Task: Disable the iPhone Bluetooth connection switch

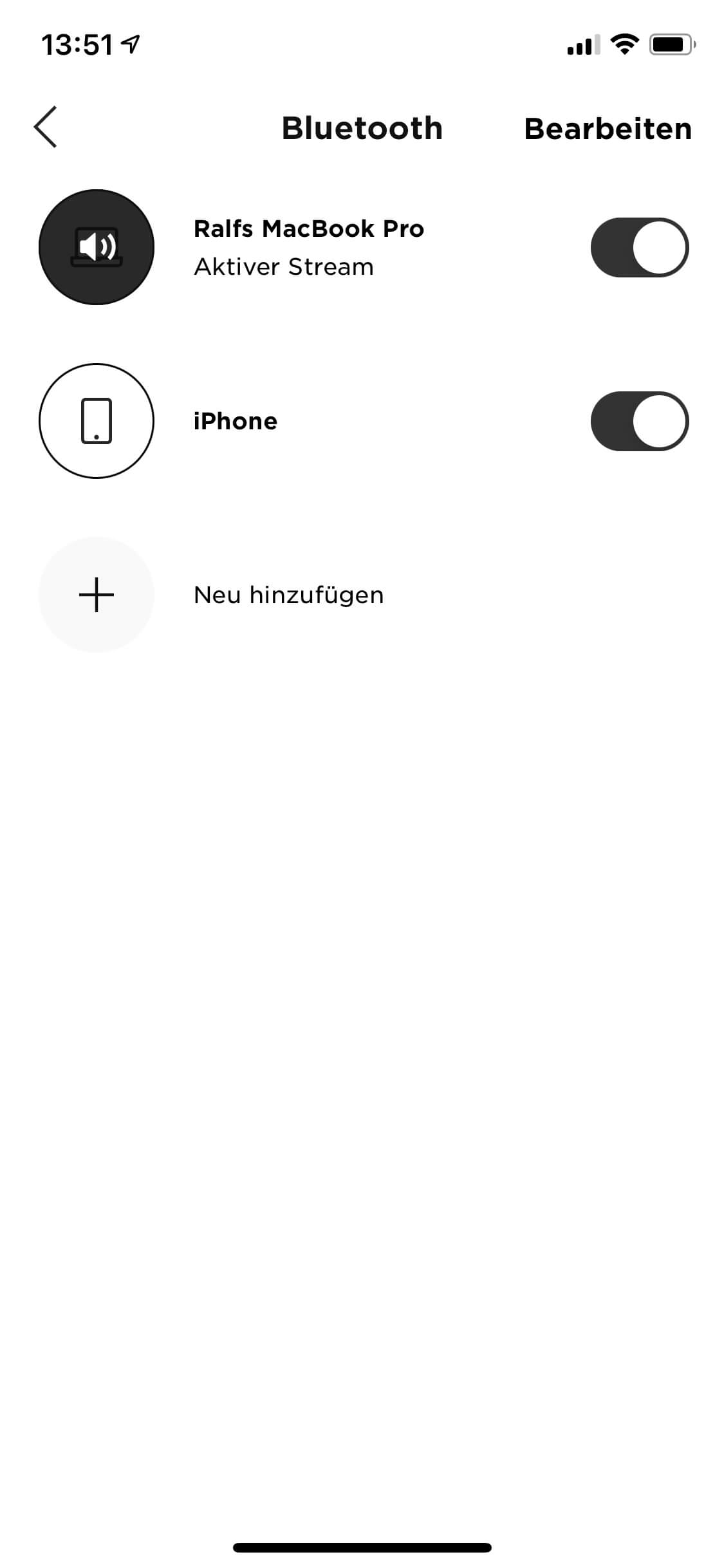Action: (x=639, y=421)
